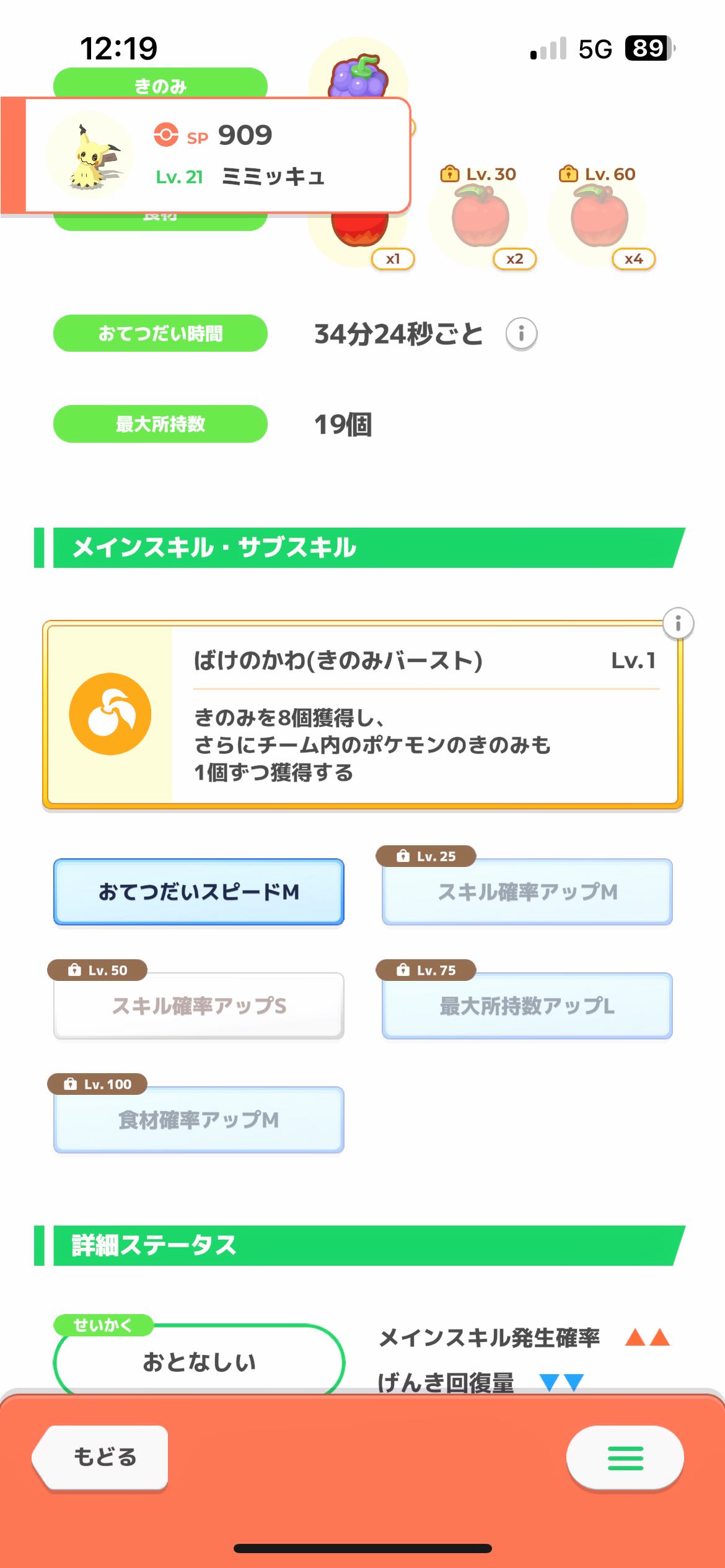This screenshot has height=1568, width=725.
Task: Tap the もどる back button
Action: pyautogui.click(x=102, y=1457)
